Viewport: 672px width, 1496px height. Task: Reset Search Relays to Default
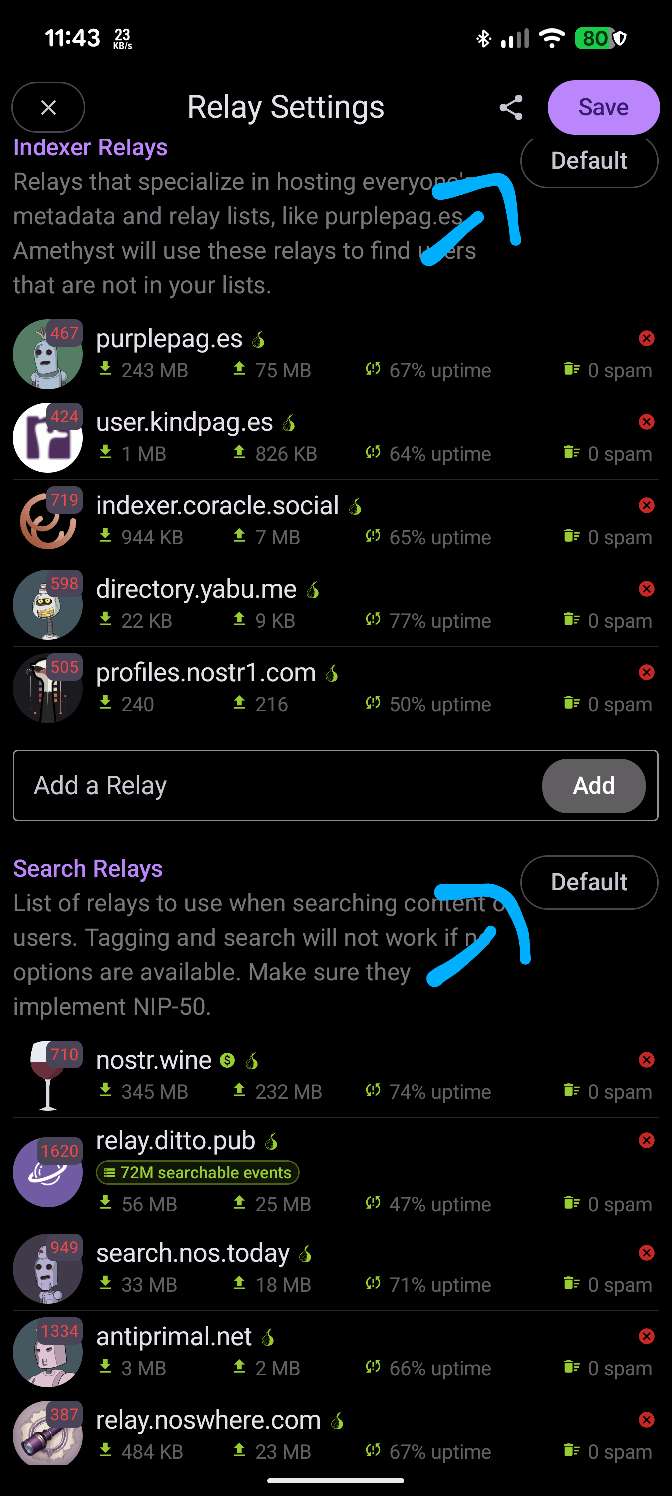[x=589, y=882]
